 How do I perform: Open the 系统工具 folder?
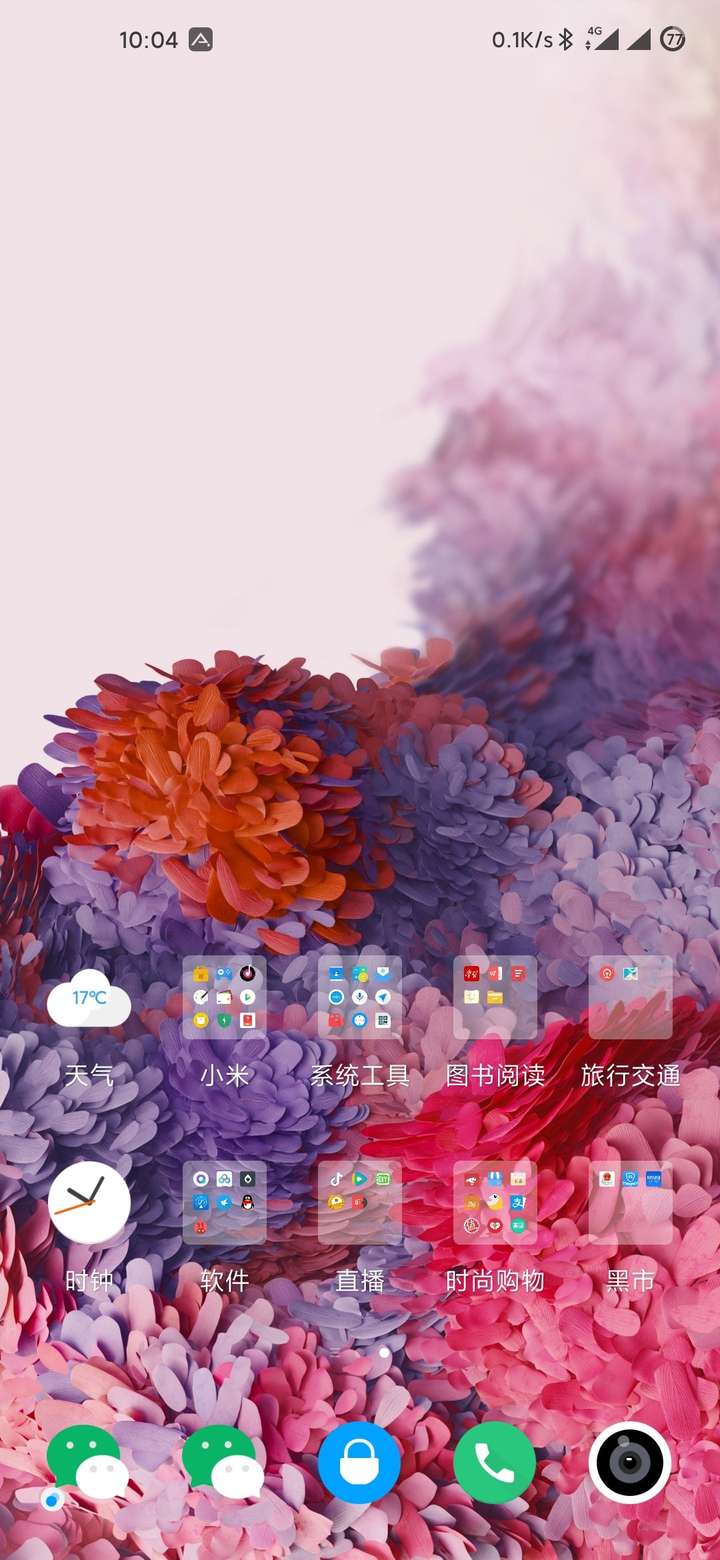pyautogui.click(x=360, y=998)
